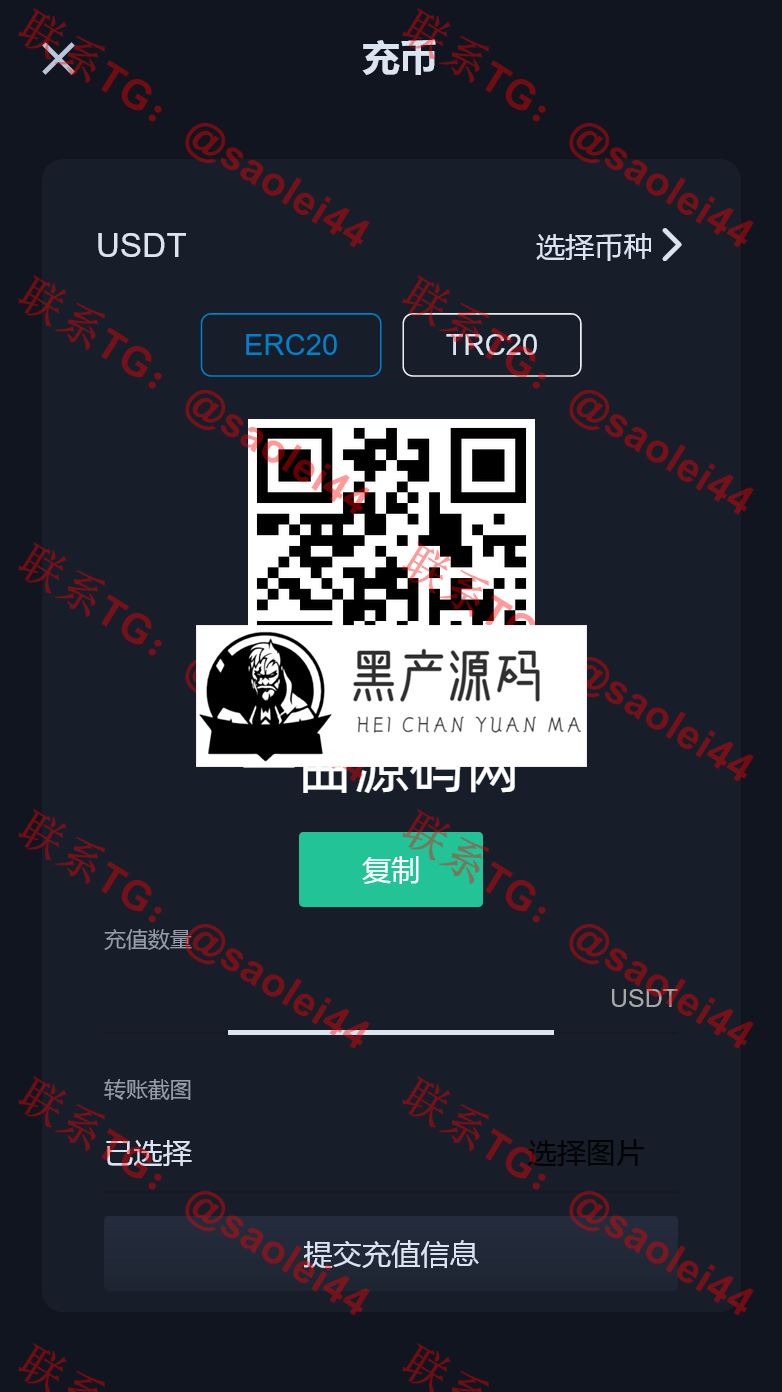
Task: Close the 充币 deposit screen
Action: 58,59
